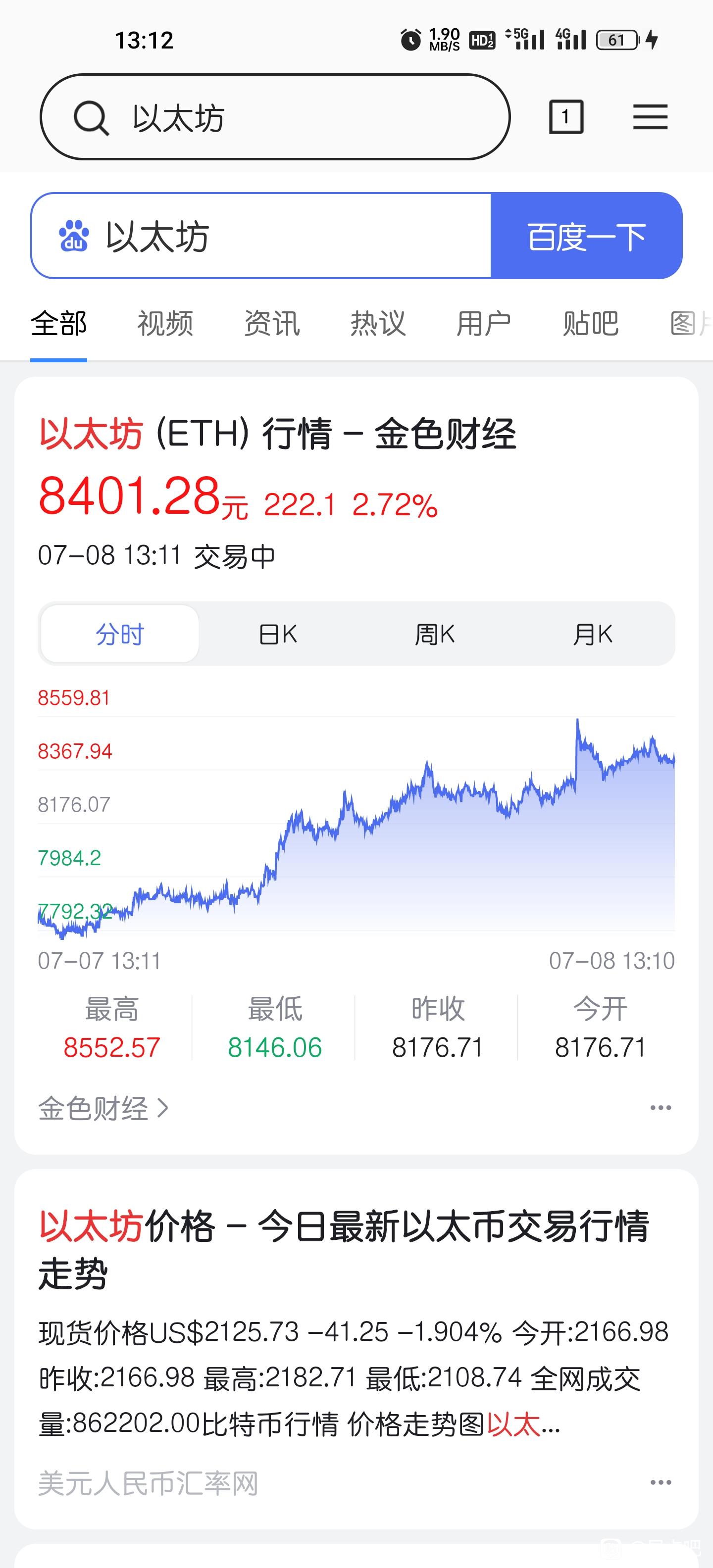
Task: Switch to the 用户 tab
Action: tap(484, 323)
